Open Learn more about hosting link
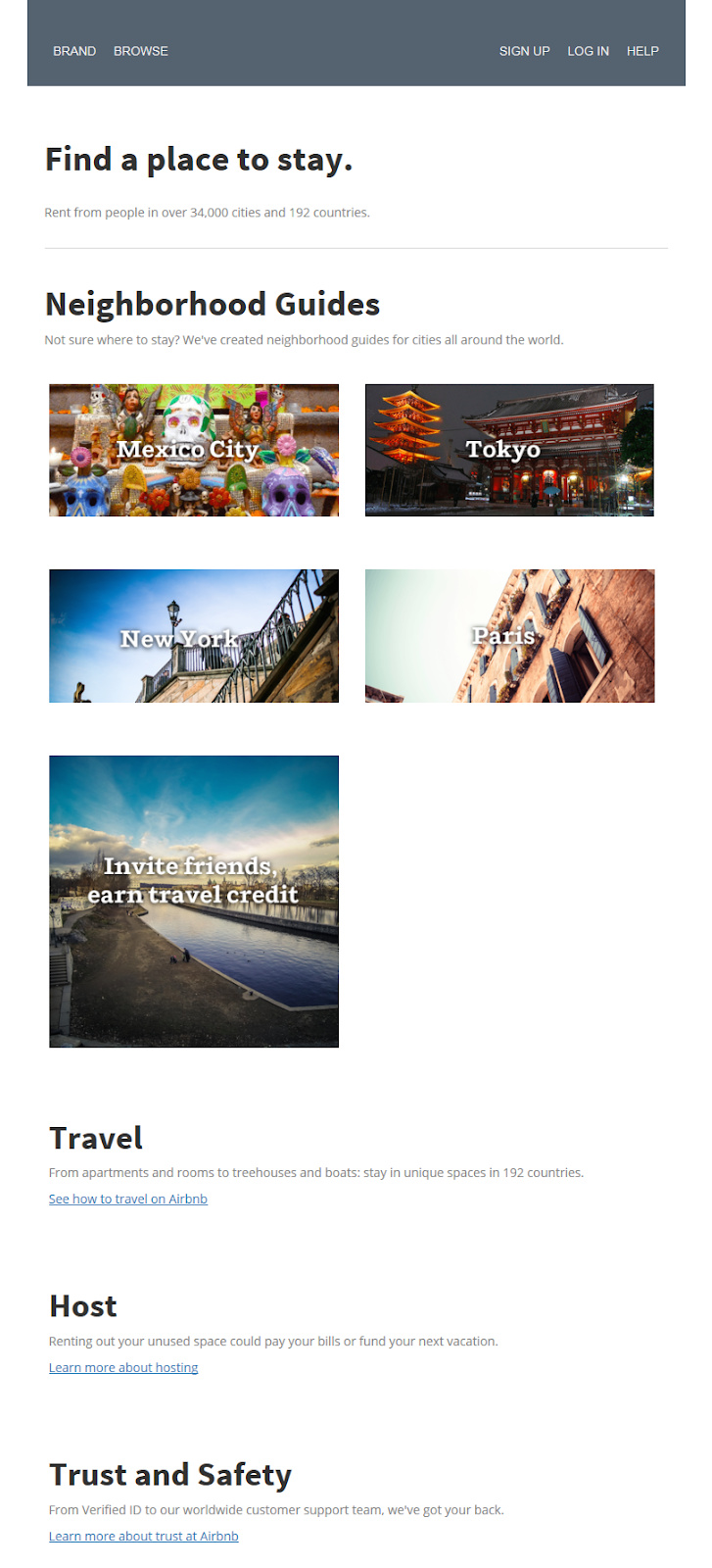The width and height of the screenshot is (712, 1568). pos(123,1367)
